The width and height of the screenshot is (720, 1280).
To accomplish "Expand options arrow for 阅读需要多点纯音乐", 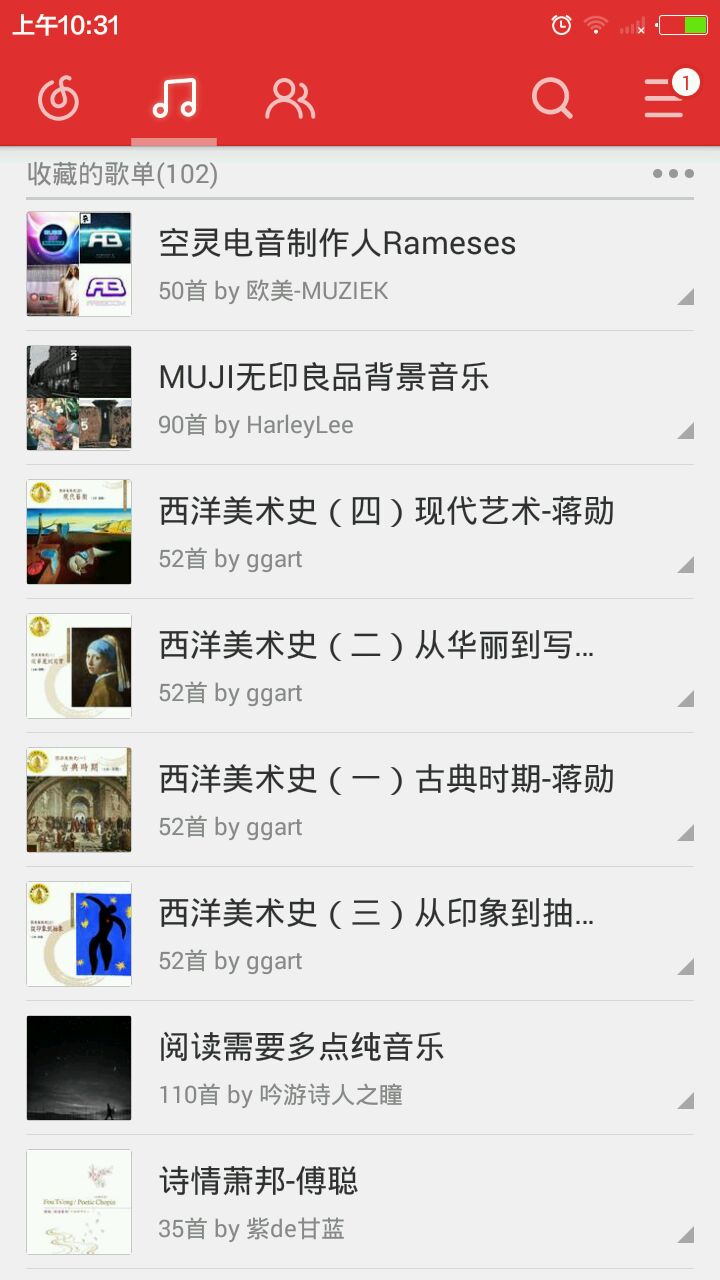I will pos(685,1101).
